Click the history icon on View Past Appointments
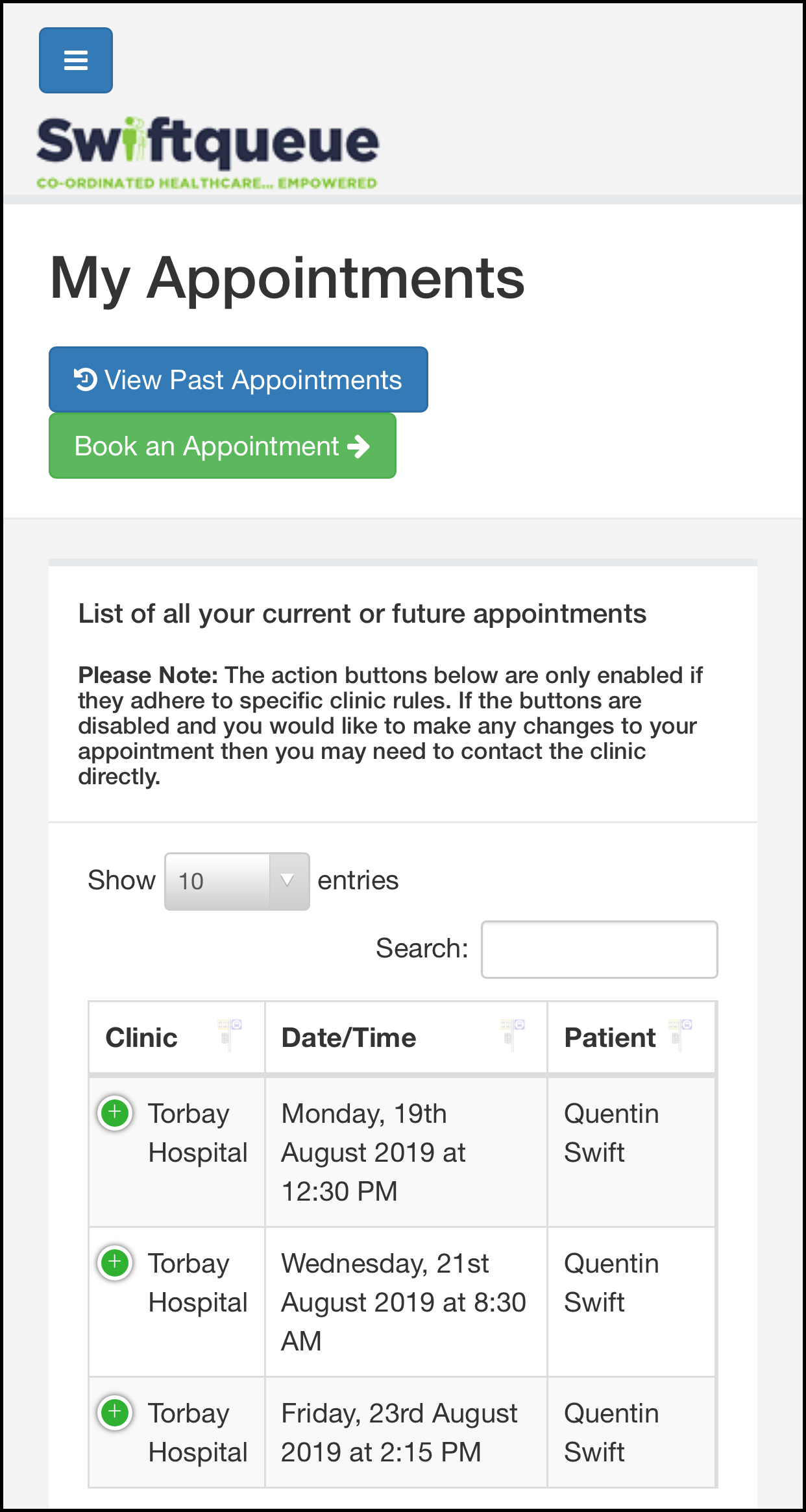Screen dimensions: 806x1512 tap(85, 379)
